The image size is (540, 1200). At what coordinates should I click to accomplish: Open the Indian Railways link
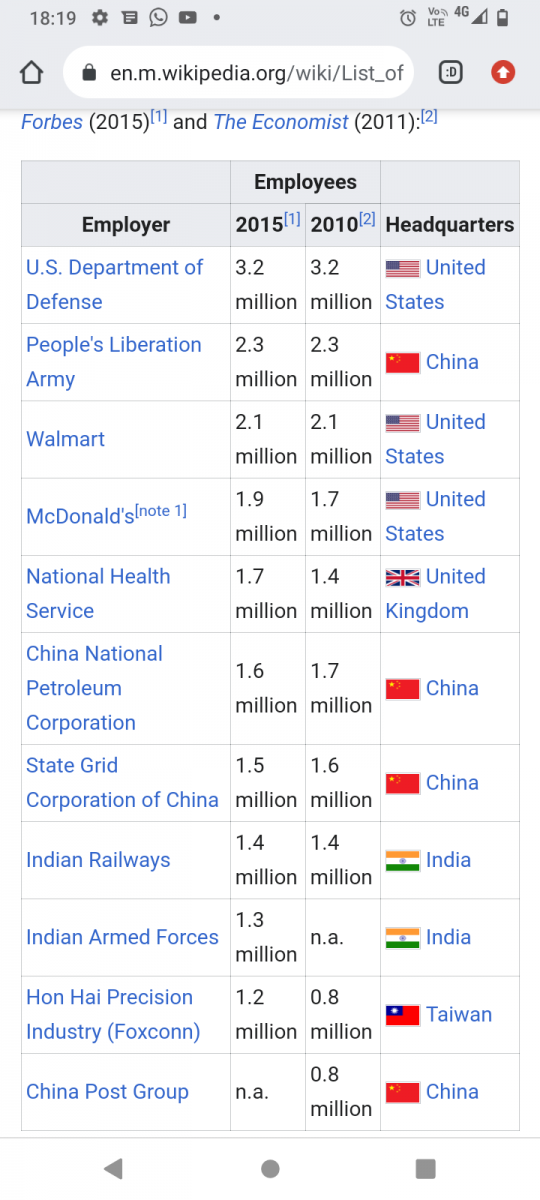pos(98,860)
